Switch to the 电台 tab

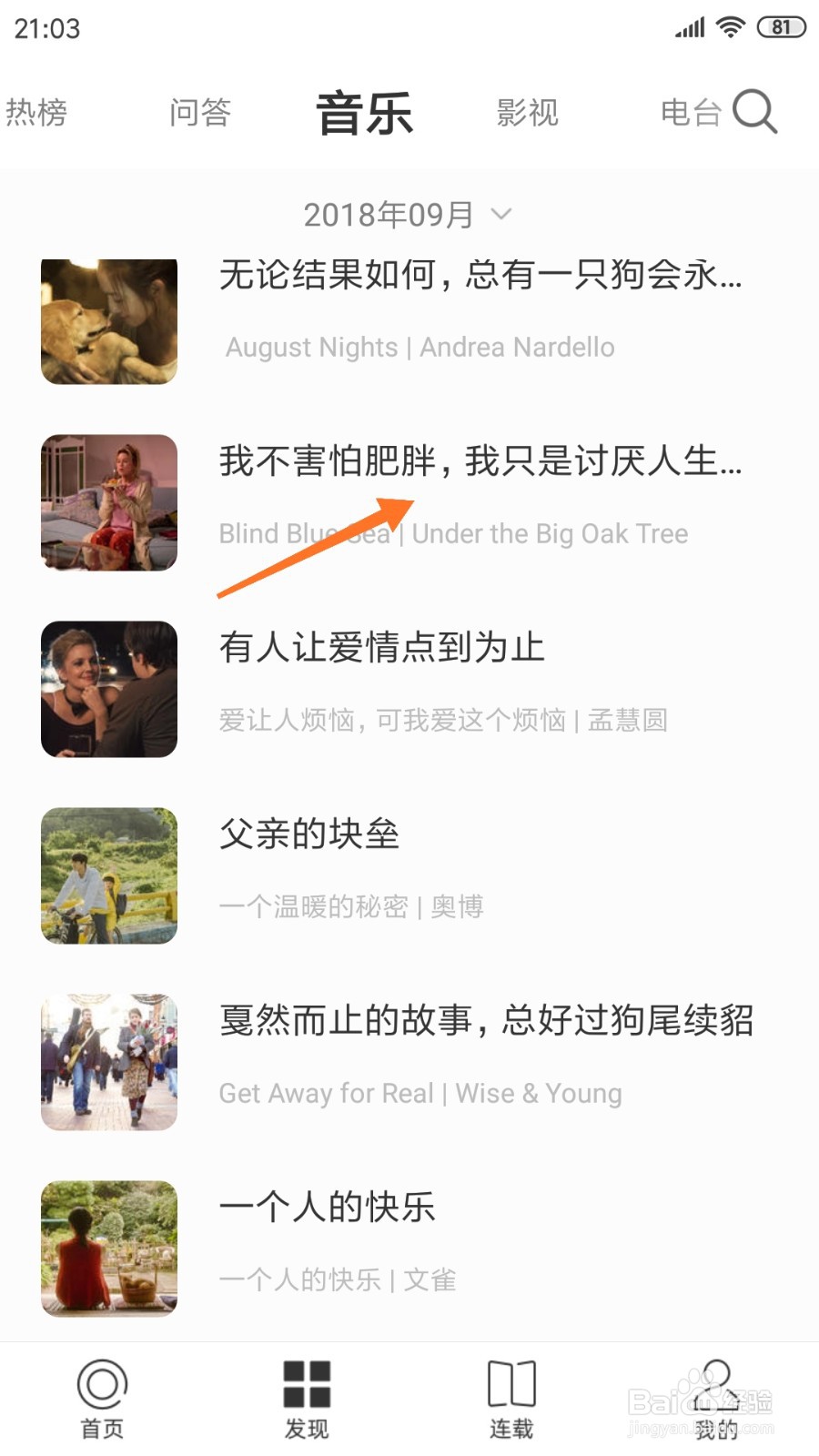690,113
